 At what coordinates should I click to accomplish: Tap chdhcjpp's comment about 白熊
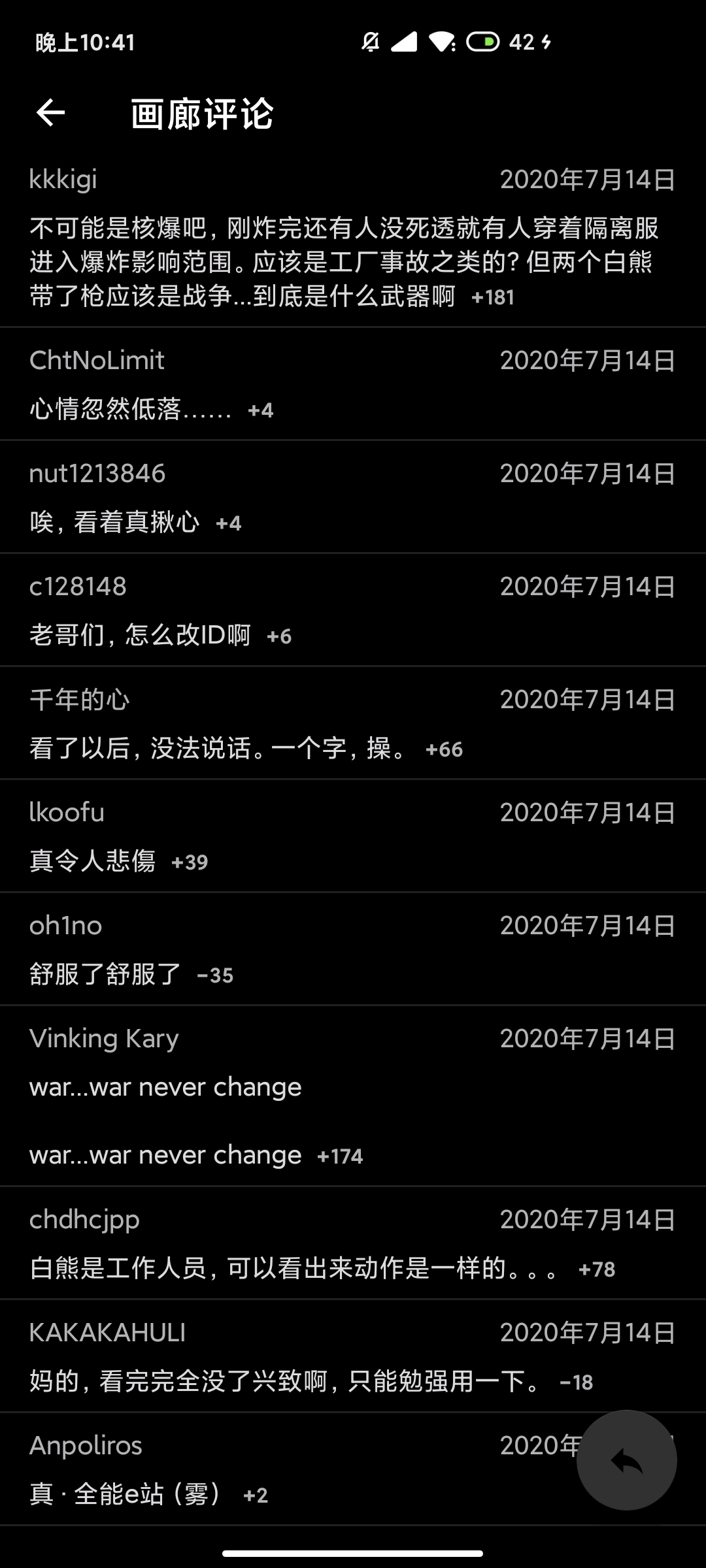[x=353, y=1243]
